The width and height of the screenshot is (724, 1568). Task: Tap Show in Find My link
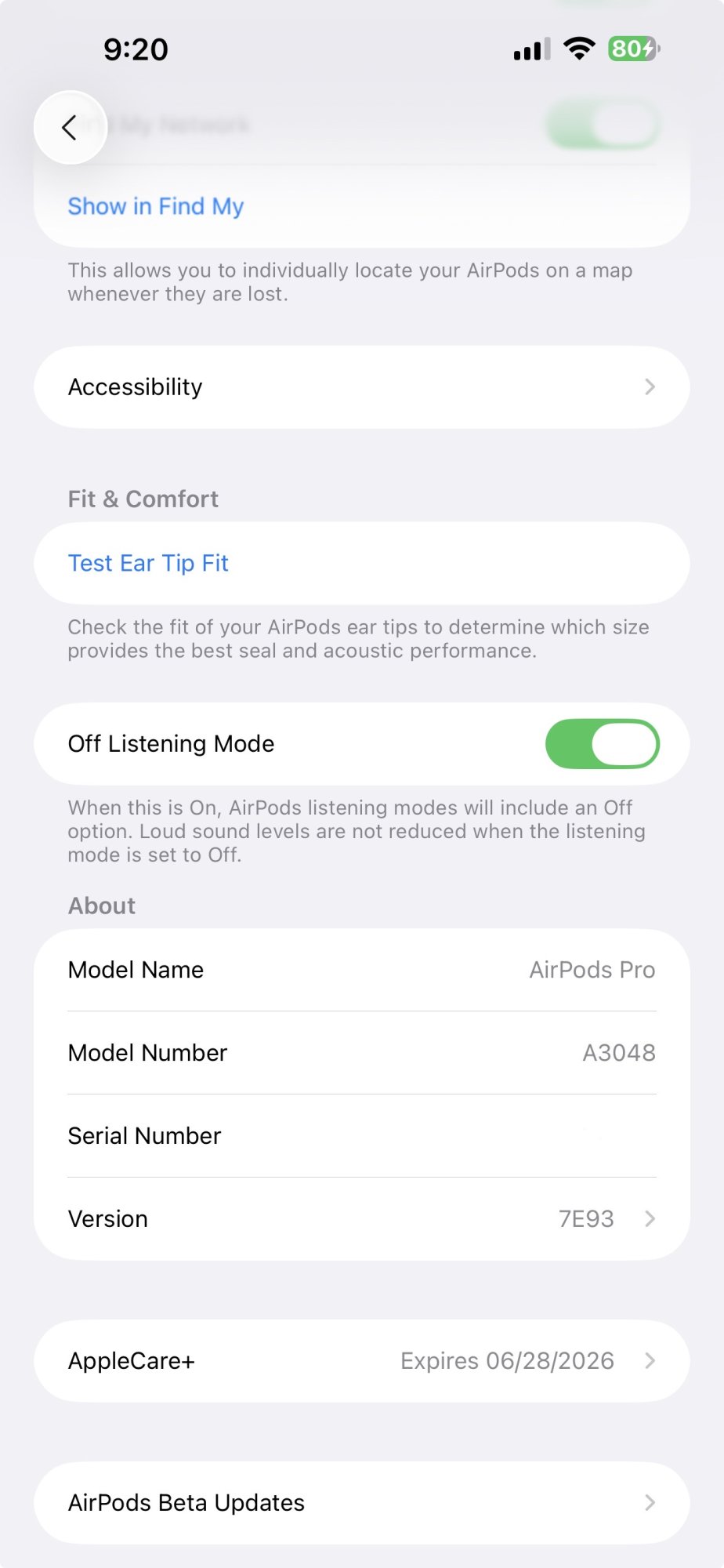click(x=155, y=206)
